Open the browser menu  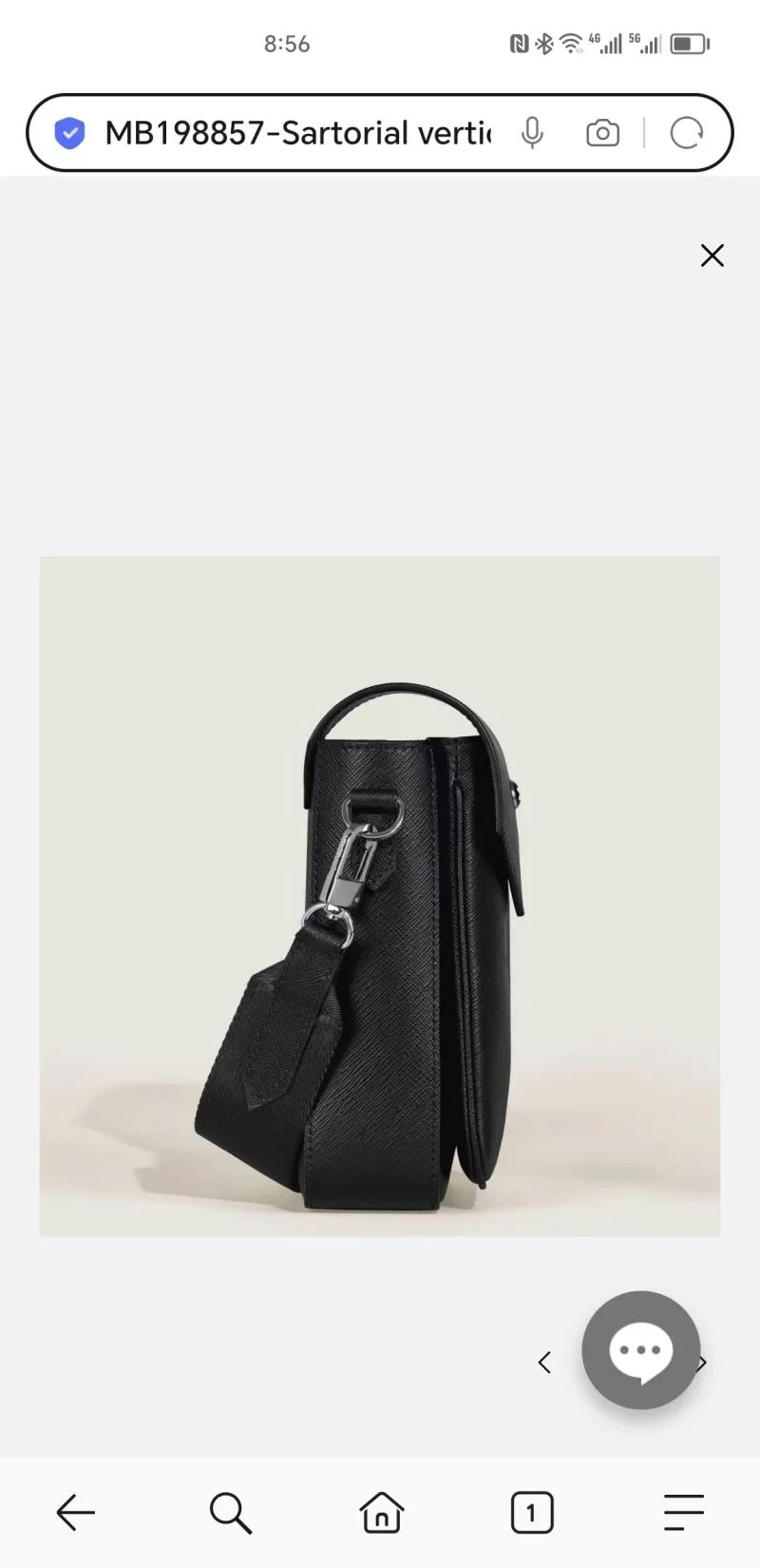[683, 1512]
